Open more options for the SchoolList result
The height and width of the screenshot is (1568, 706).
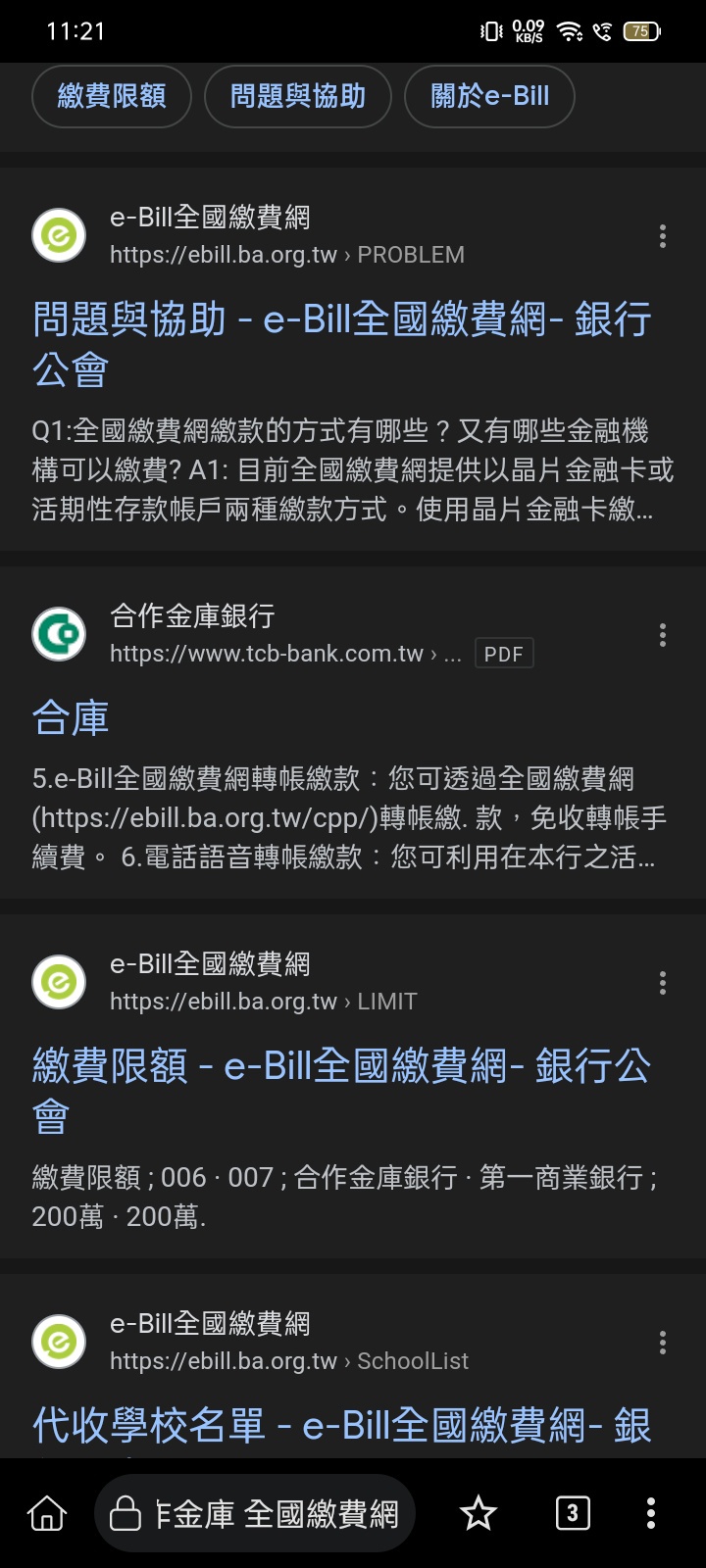pos(663,1343)
